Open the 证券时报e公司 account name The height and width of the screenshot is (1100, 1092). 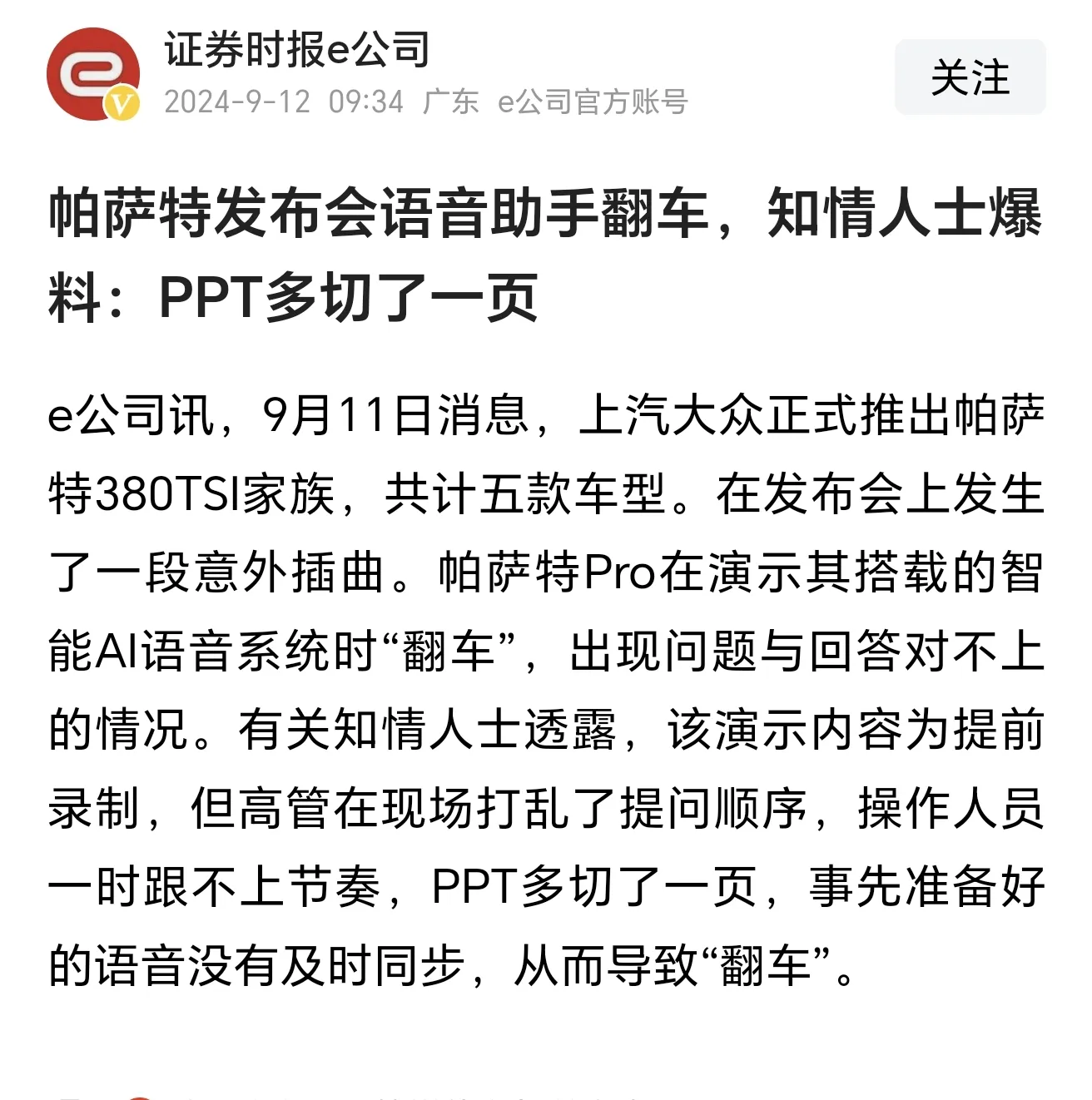tap(297, 50)
